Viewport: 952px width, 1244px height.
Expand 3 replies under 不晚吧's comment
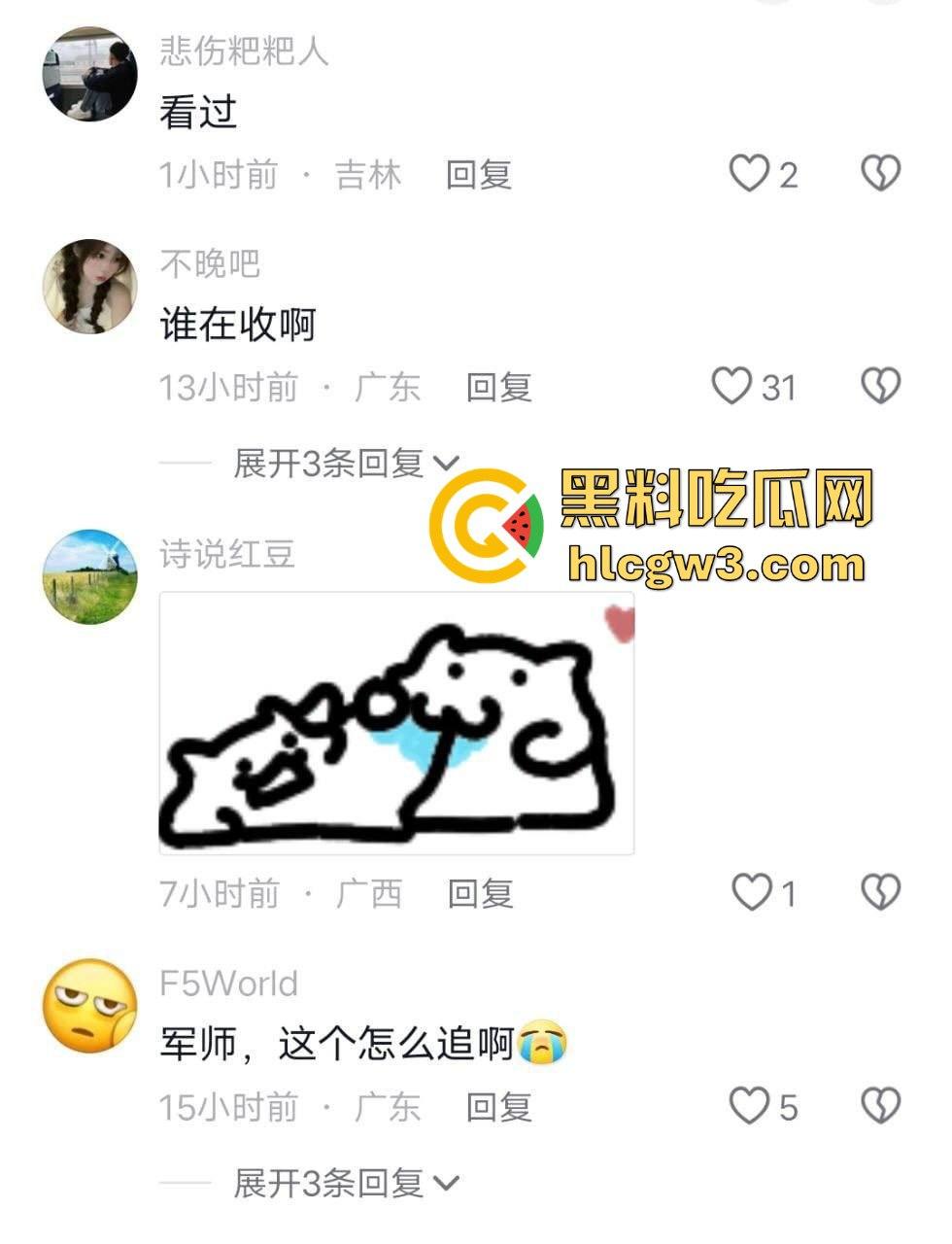pyautogui.click(x=345, y=464)
